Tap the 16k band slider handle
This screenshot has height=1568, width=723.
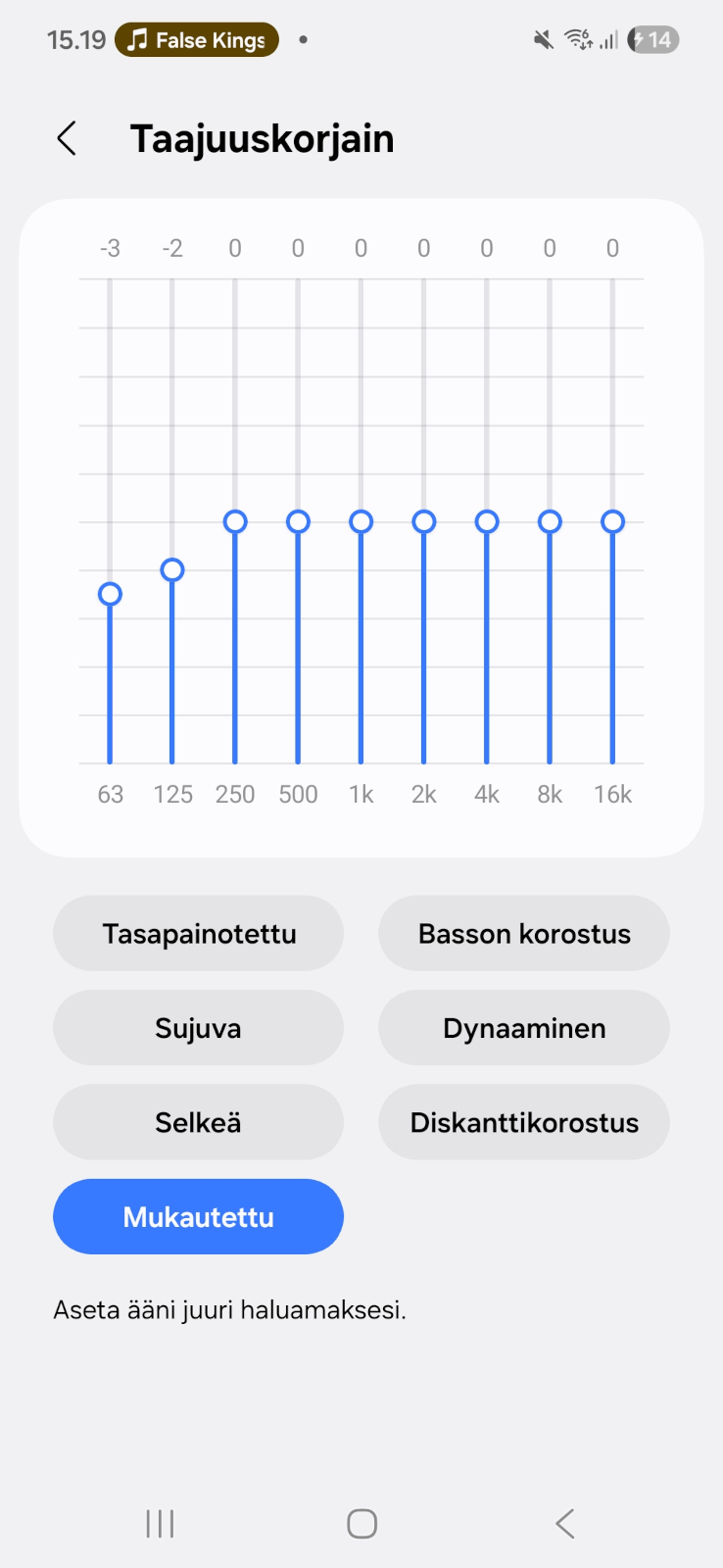coord(612,521)
